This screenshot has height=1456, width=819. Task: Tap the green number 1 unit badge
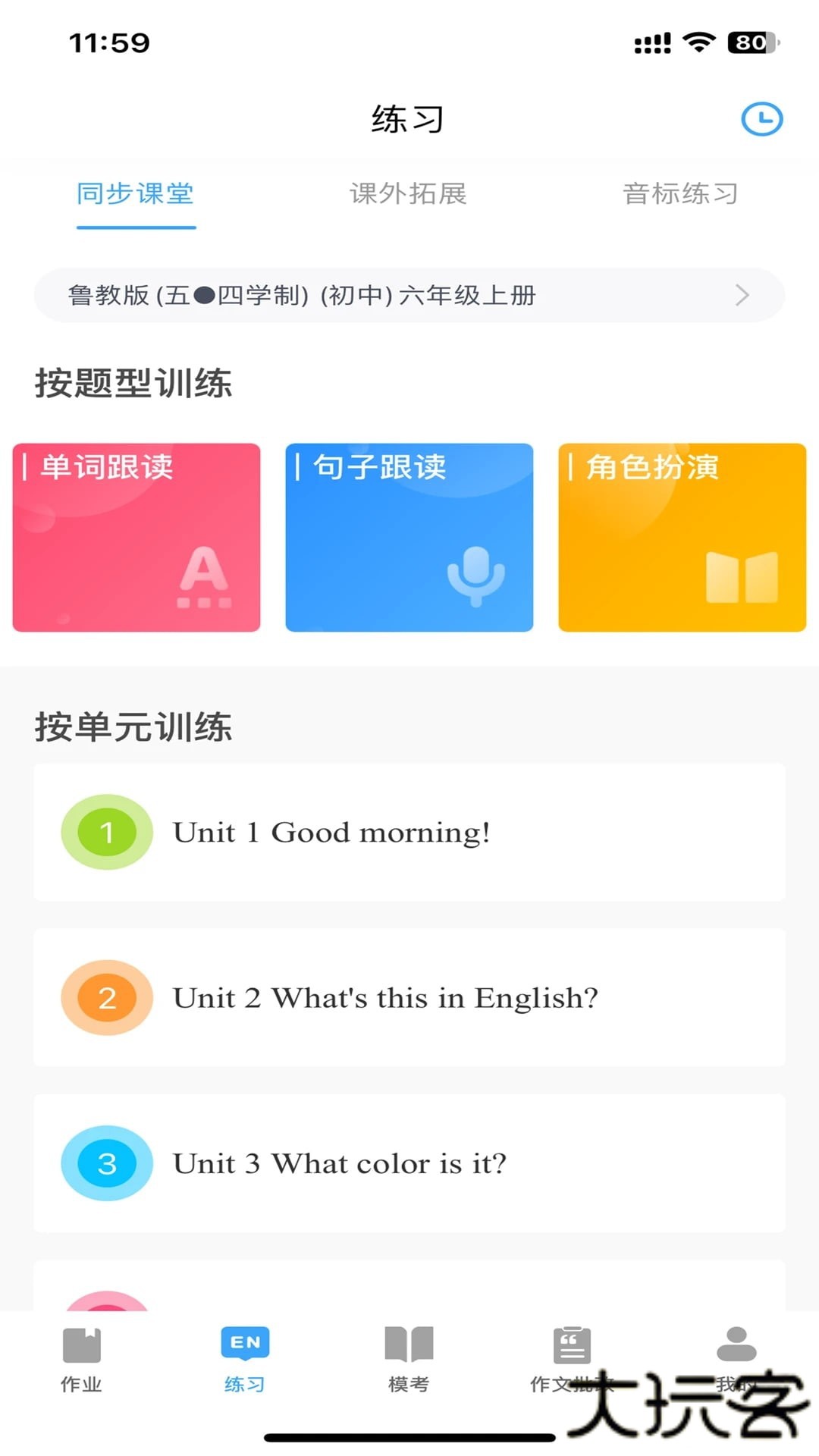click(106, 832)
